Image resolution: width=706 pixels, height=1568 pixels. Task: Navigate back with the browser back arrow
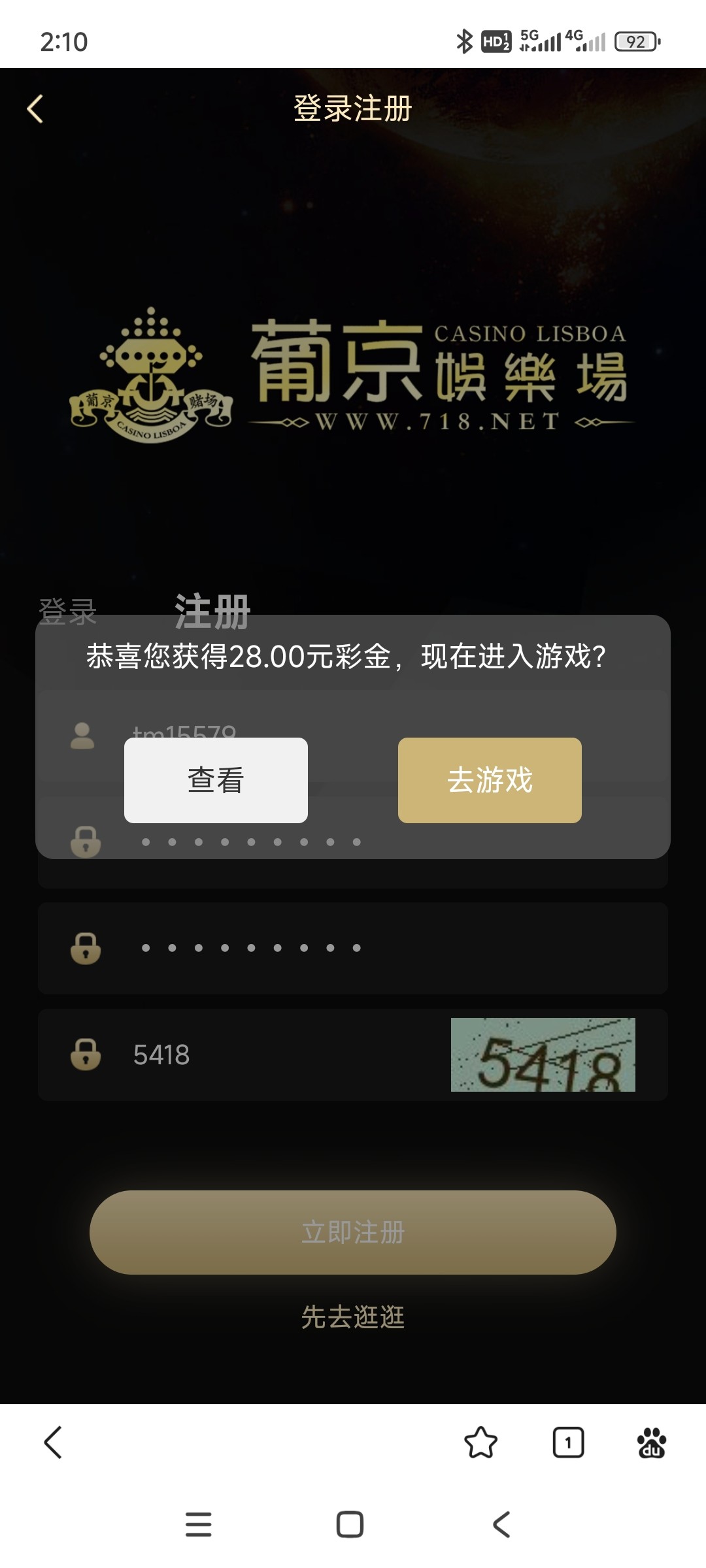[x=53, y=1443]
